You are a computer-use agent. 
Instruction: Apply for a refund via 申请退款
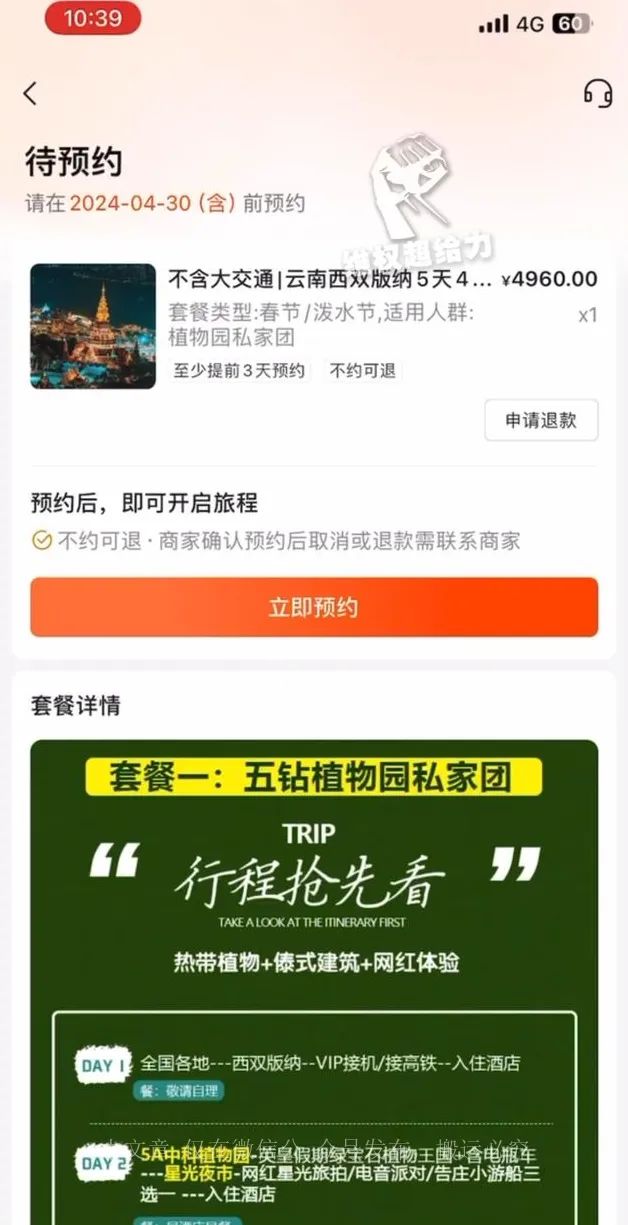(541, 420)
